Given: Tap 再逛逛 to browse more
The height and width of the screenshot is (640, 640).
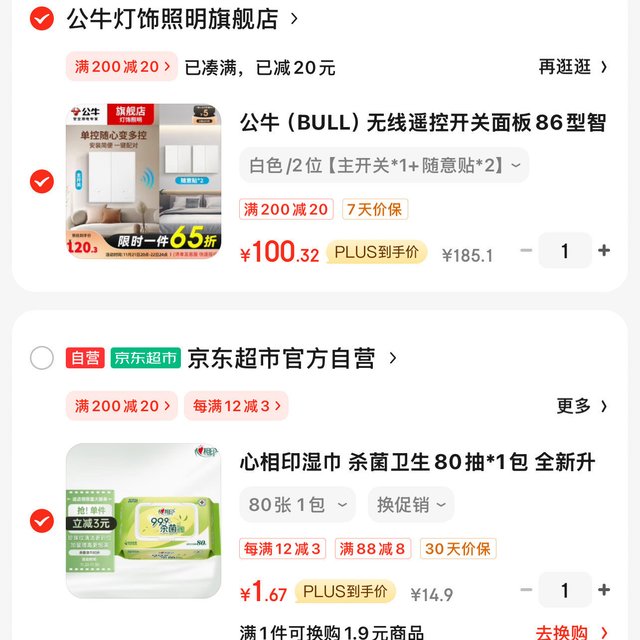Looking at the screenshot, I should tap(573, 67).
